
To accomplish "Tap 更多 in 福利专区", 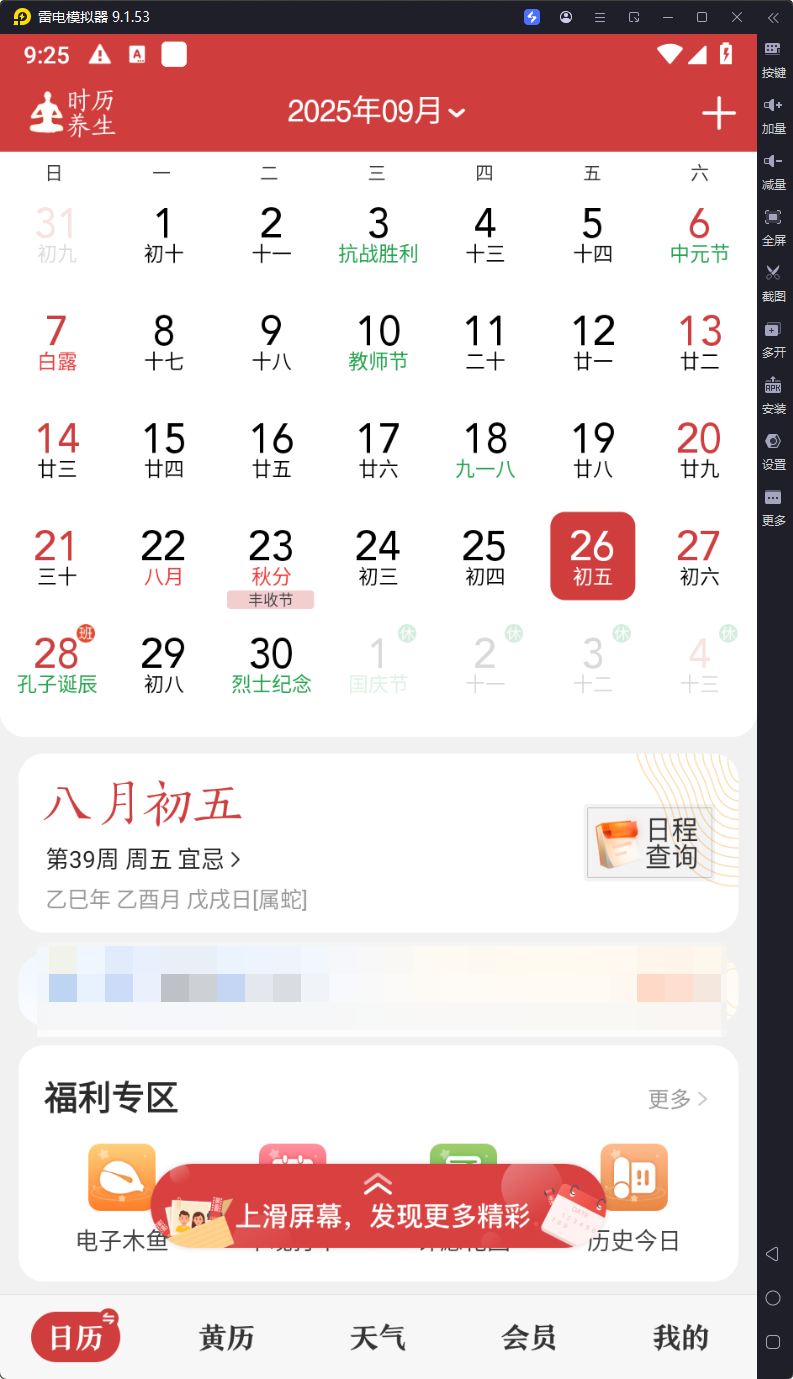I will point(677,1099).
